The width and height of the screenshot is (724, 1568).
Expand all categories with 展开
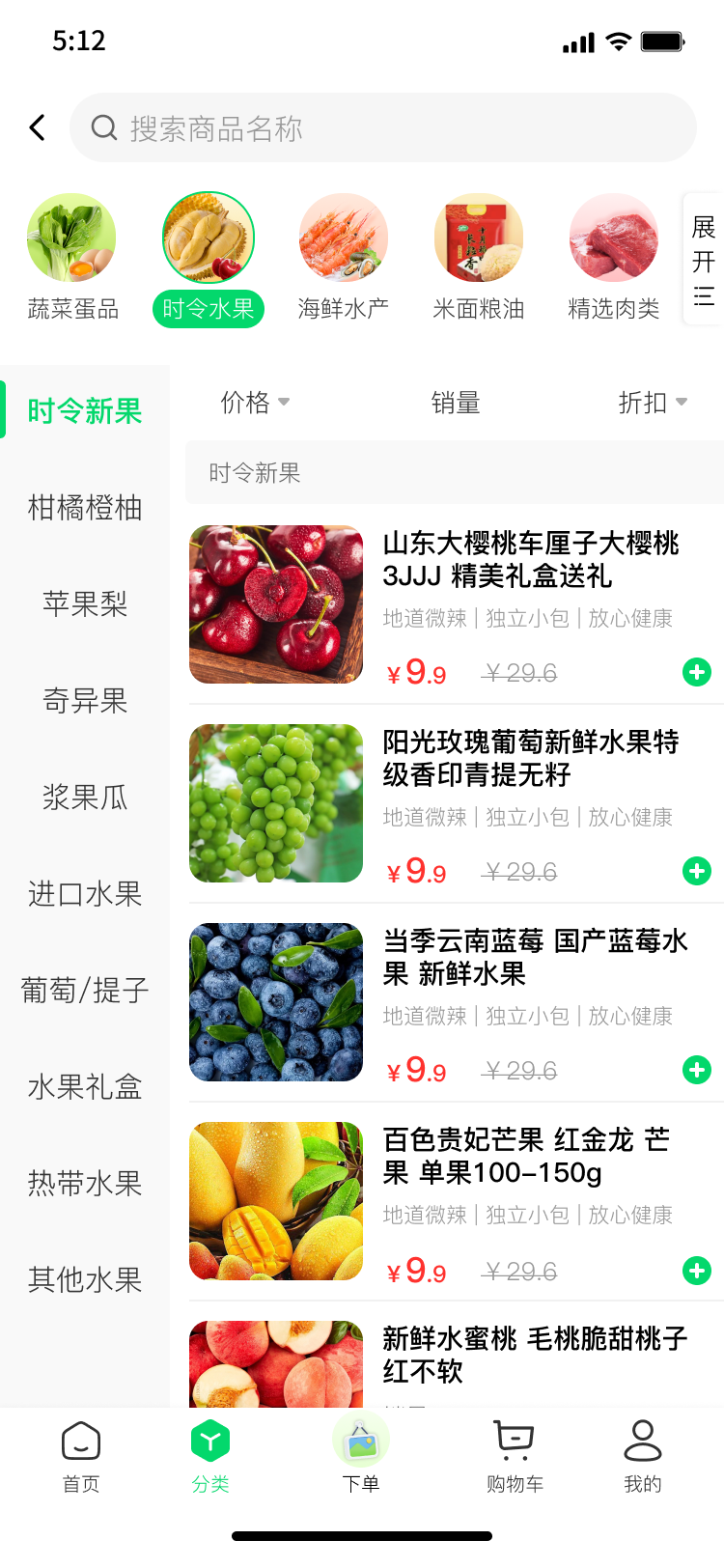[704, 261]
